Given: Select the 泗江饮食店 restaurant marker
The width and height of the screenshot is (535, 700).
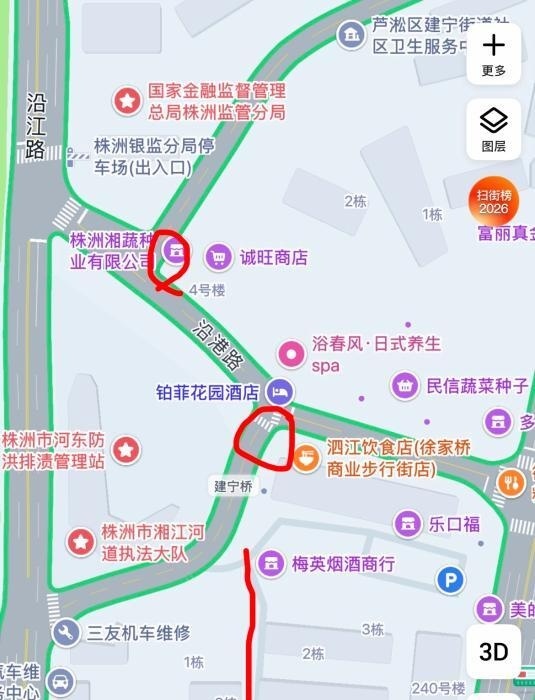Looking at the screenshot, I should click(306, 458).
